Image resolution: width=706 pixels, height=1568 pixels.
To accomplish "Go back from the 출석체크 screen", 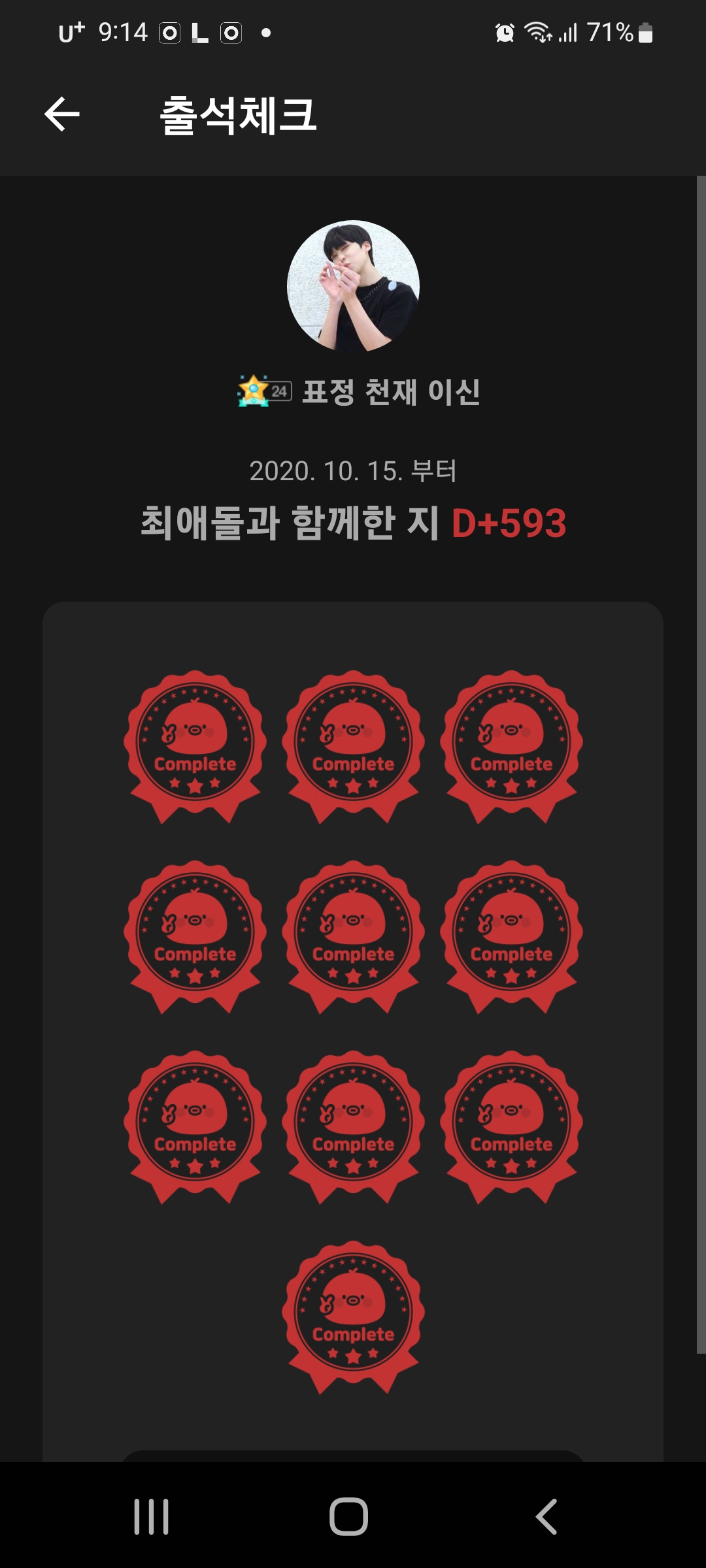I will [x=62, y=114].
